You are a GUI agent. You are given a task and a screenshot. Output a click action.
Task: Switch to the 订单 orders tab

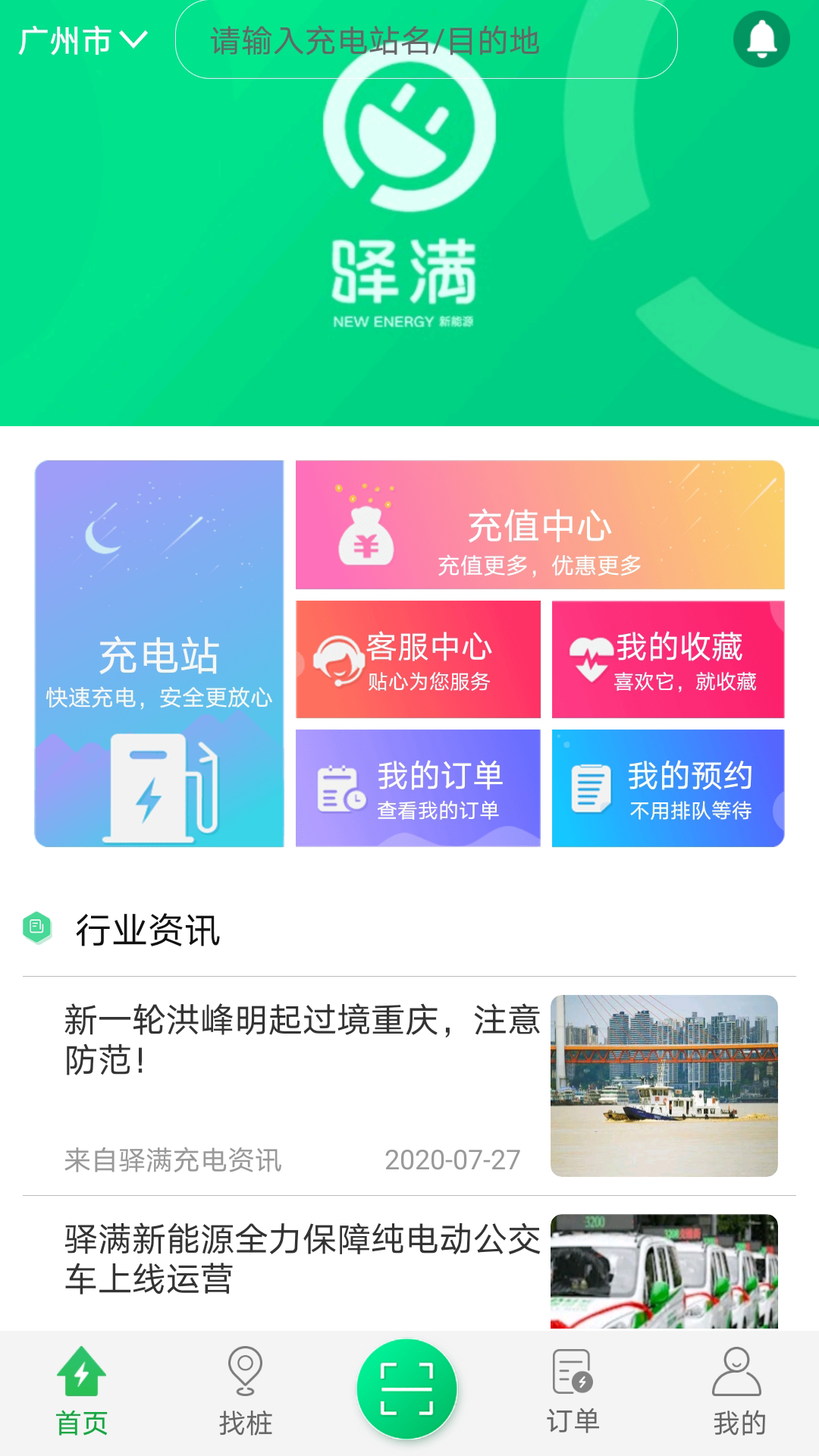(x=573, y=1392)
